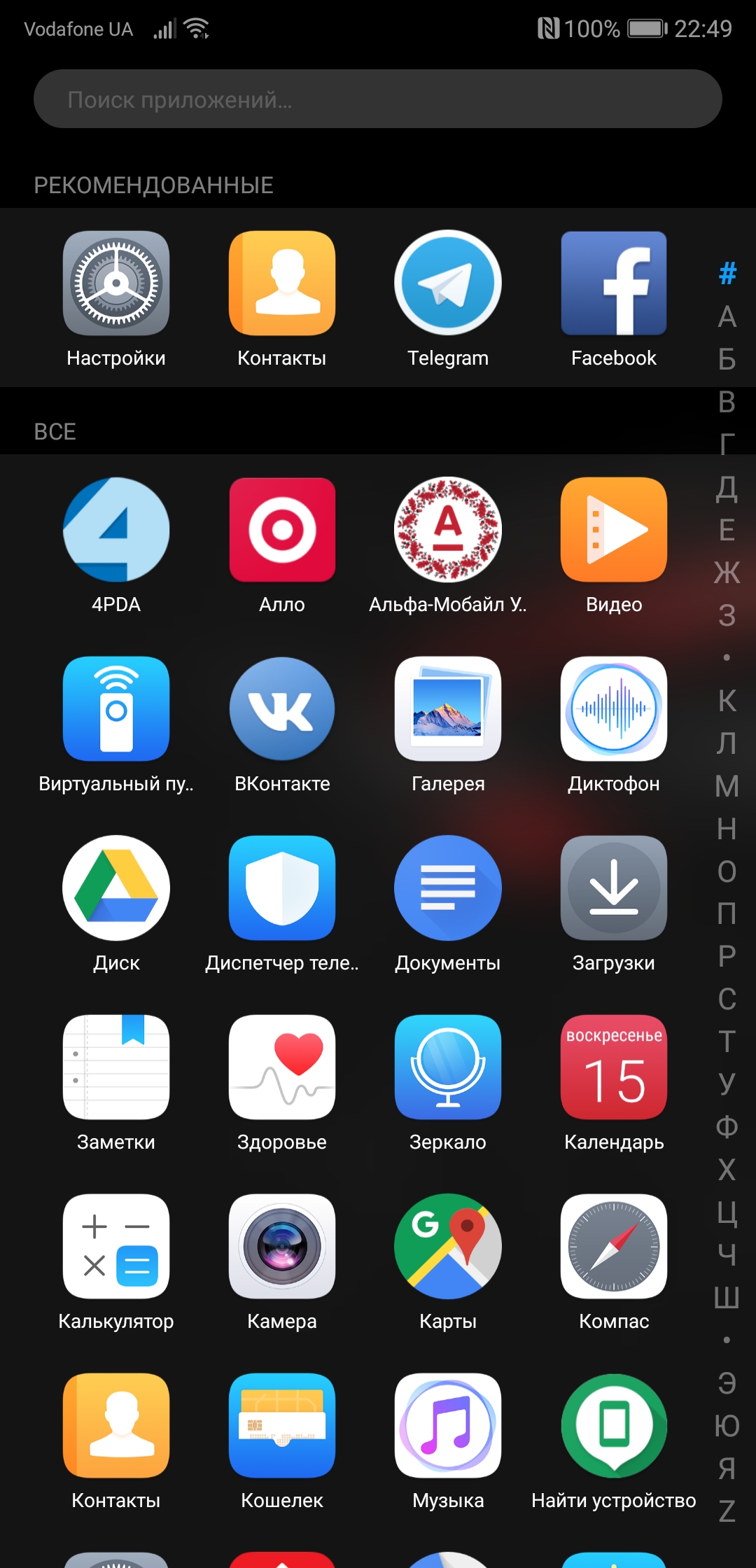
Task: Open the ВКонтакте app
Action: 282,709
